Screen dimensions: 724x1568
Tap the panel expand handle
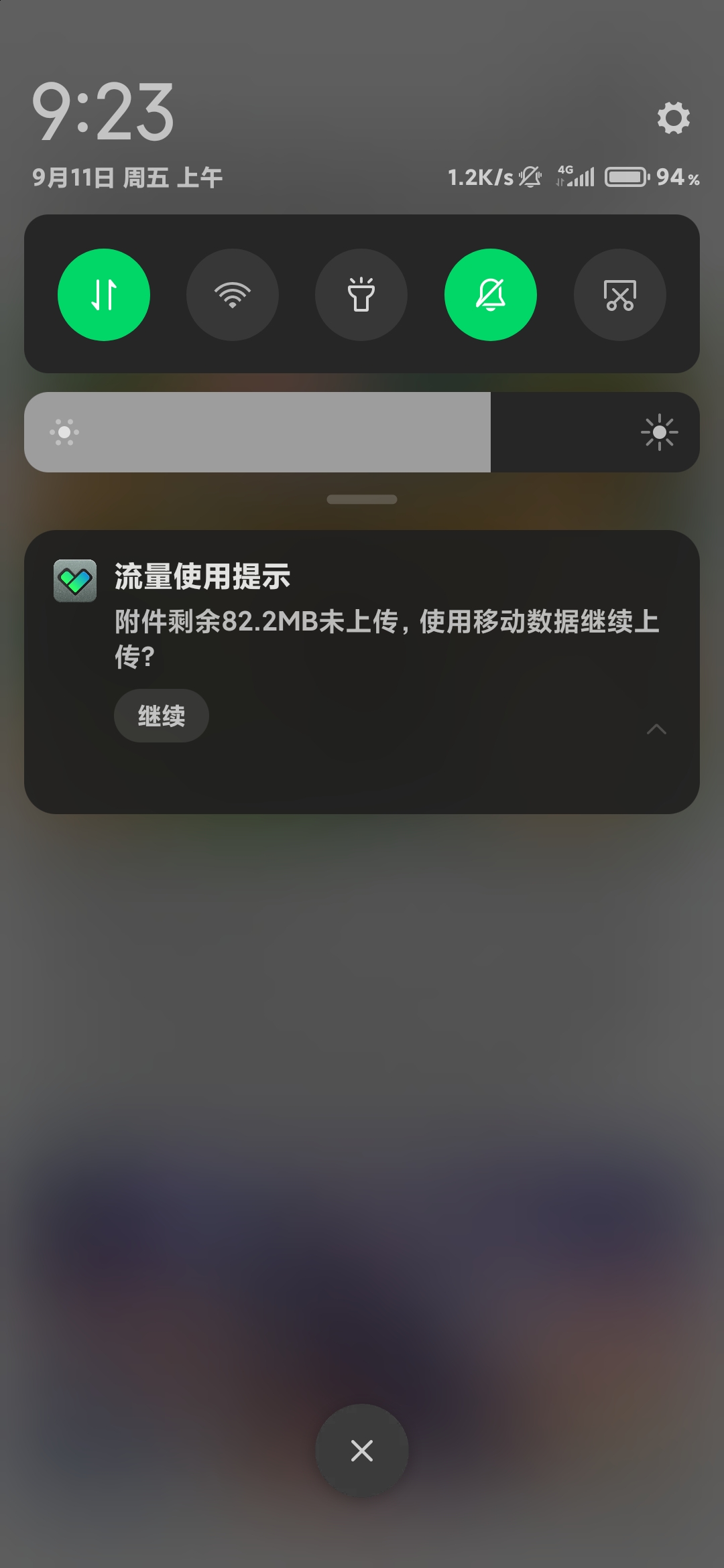[362, 499]
